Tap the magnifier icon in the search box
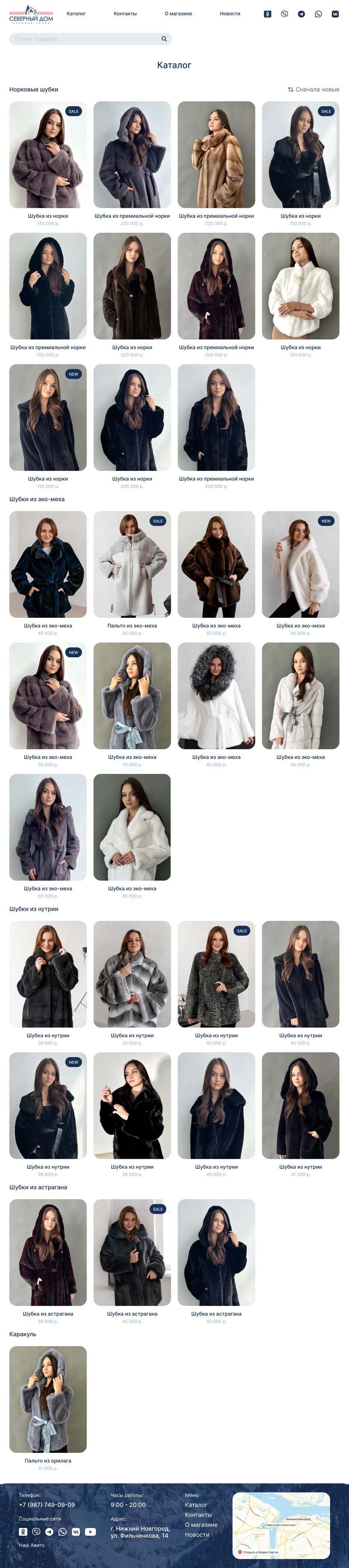The height and width of the screenshot is (1568, 349). pos(163,39)
